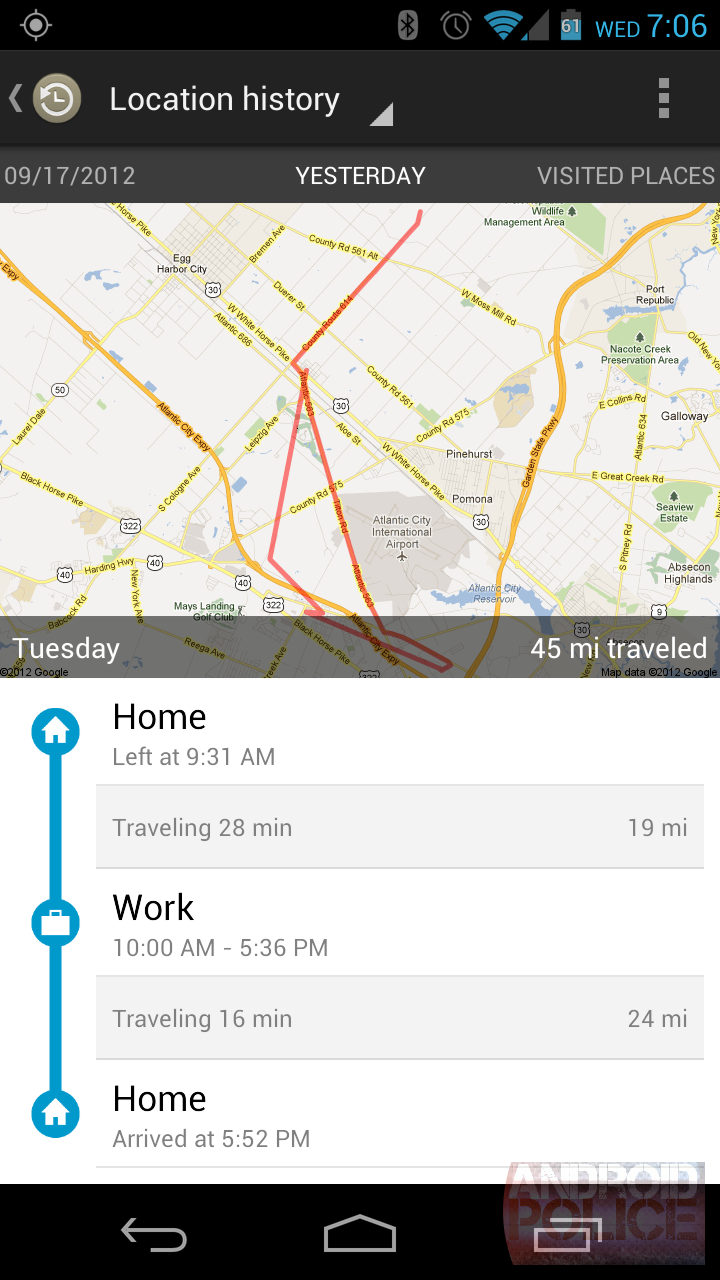Open the Location history app icon
Screen dimensions: 720x1280
pyautogui.click(x=56, y=98)
